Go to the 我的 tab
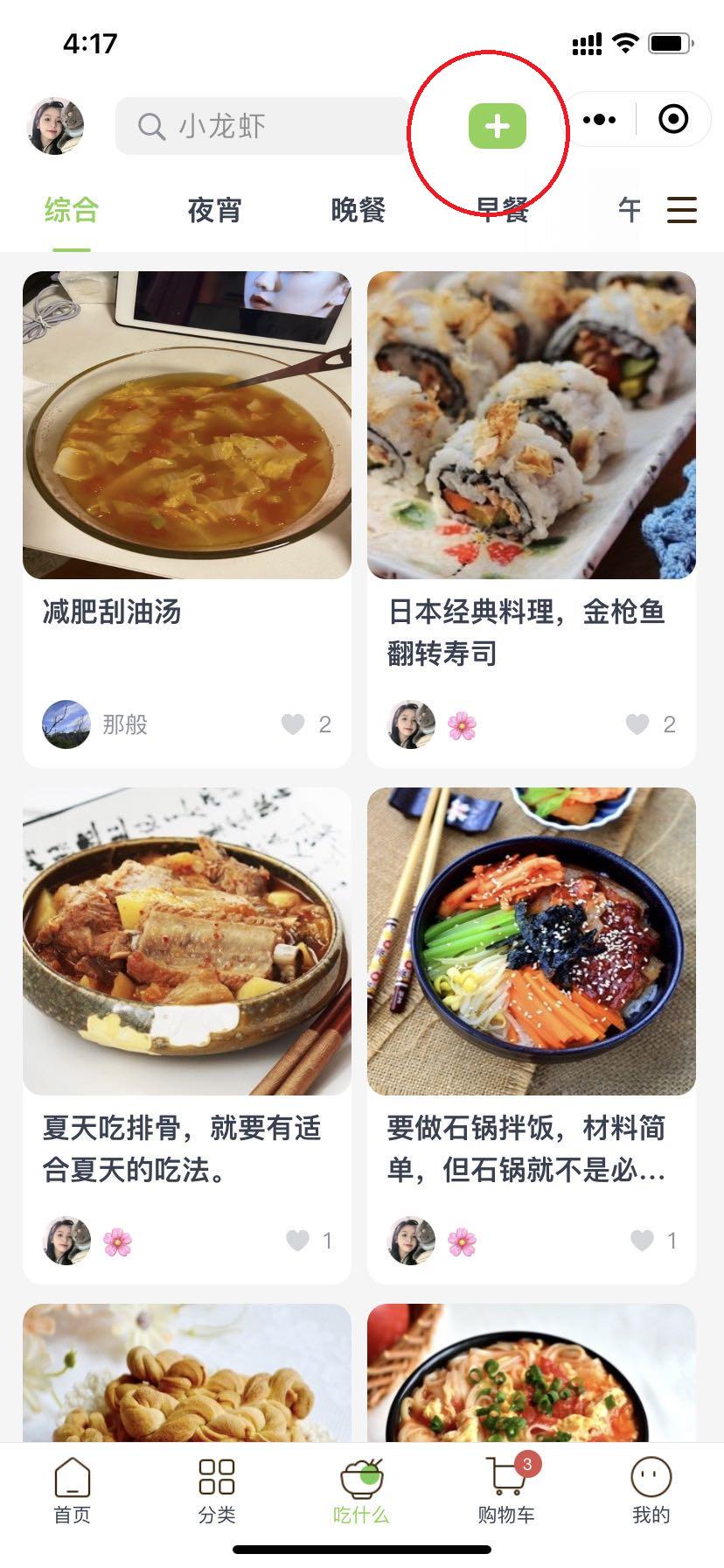 651,1490
